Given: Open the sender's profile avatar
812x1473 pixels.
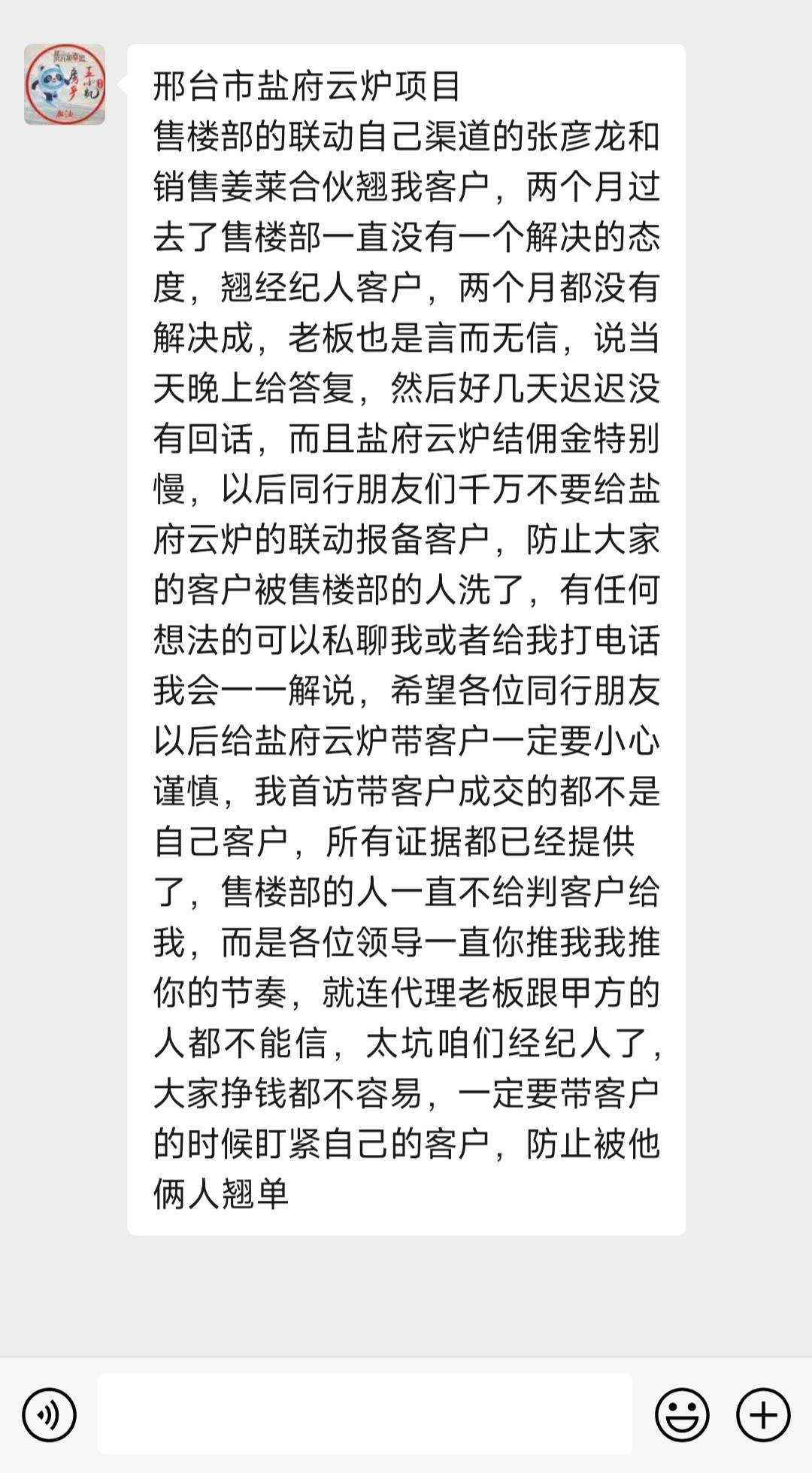Looking at the screenshot, I should [65, 84].
